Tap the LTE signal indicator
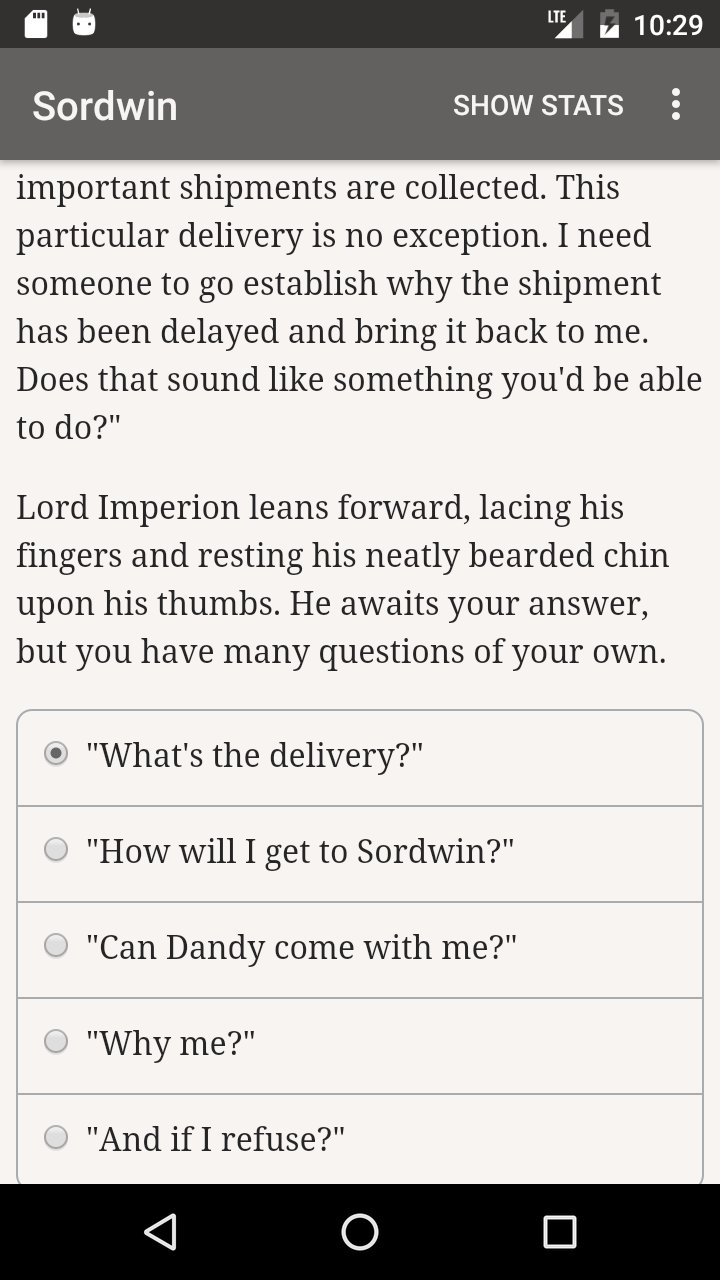This screenshot has height=1280, width=720. point(563,25)
